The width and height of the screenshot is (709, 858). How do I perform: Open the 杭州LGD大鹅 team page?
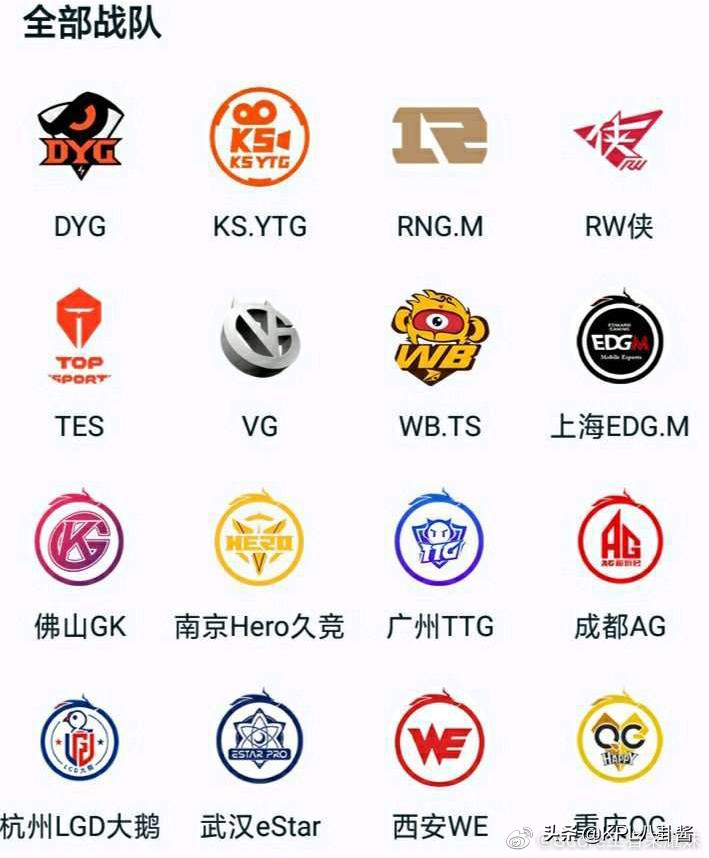(x=80, y=740)
